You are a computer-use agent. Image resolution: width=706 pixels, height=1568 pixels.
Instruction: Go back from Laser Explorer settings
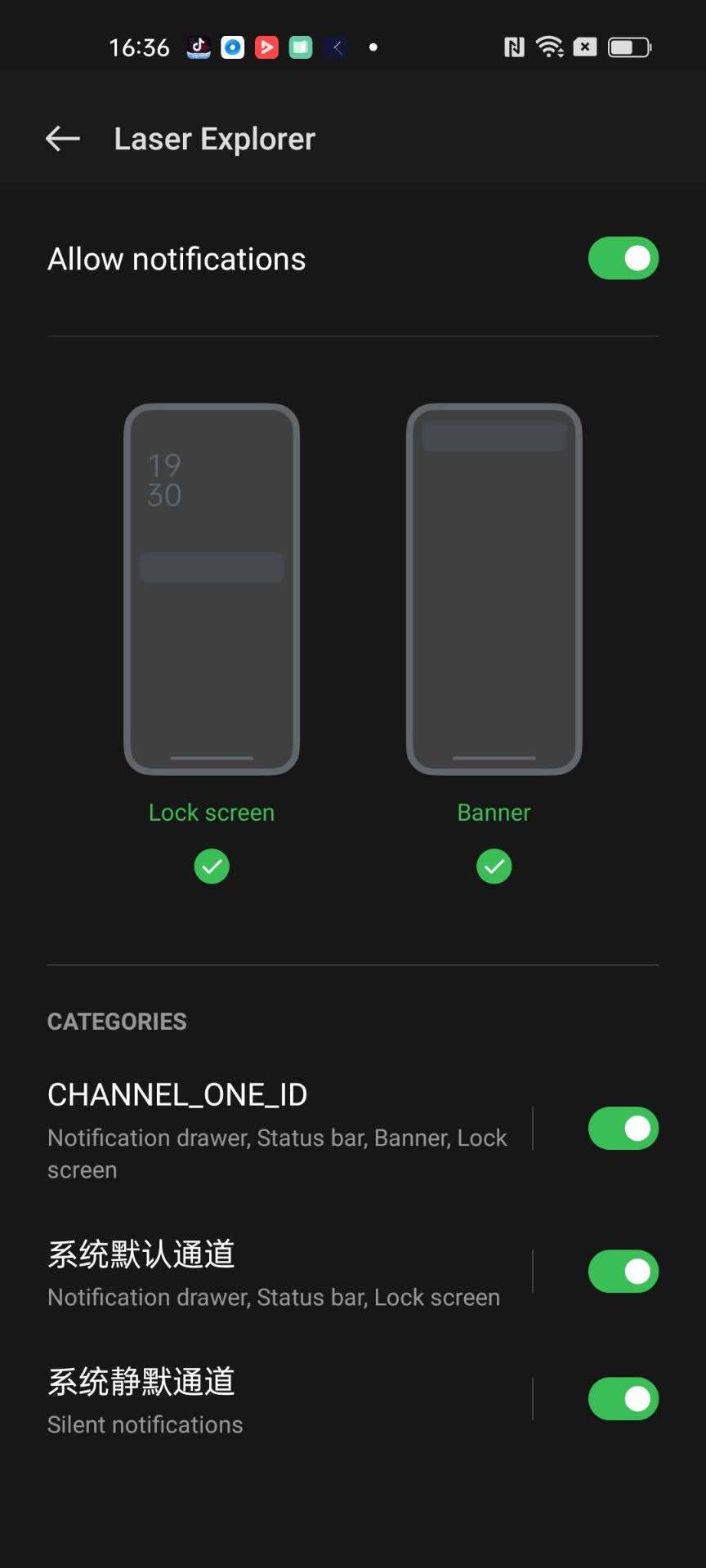pos(62,139)
